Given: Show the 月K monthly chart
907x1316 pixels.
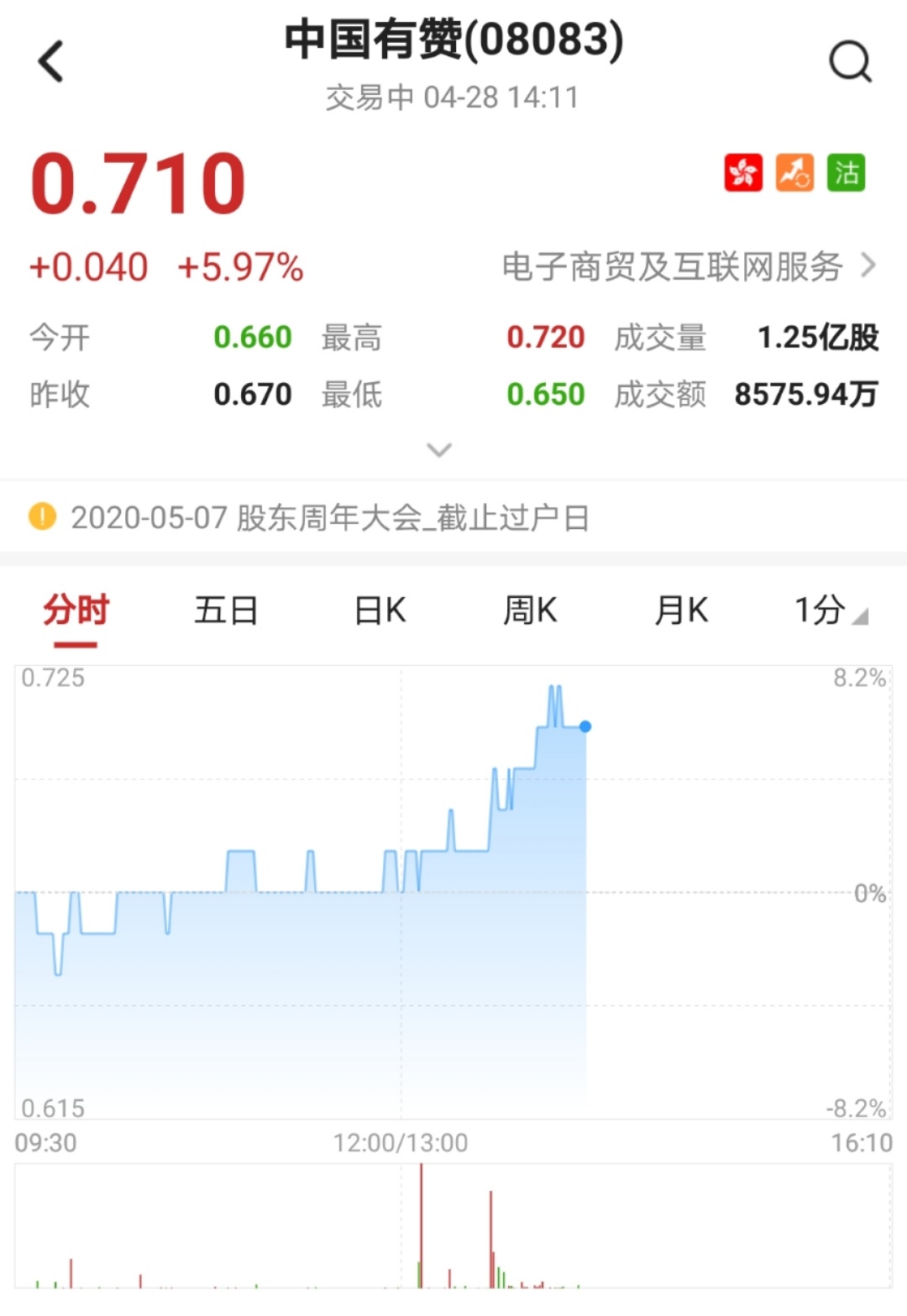Looking at the screenshot, I should (x=681, y=611).
